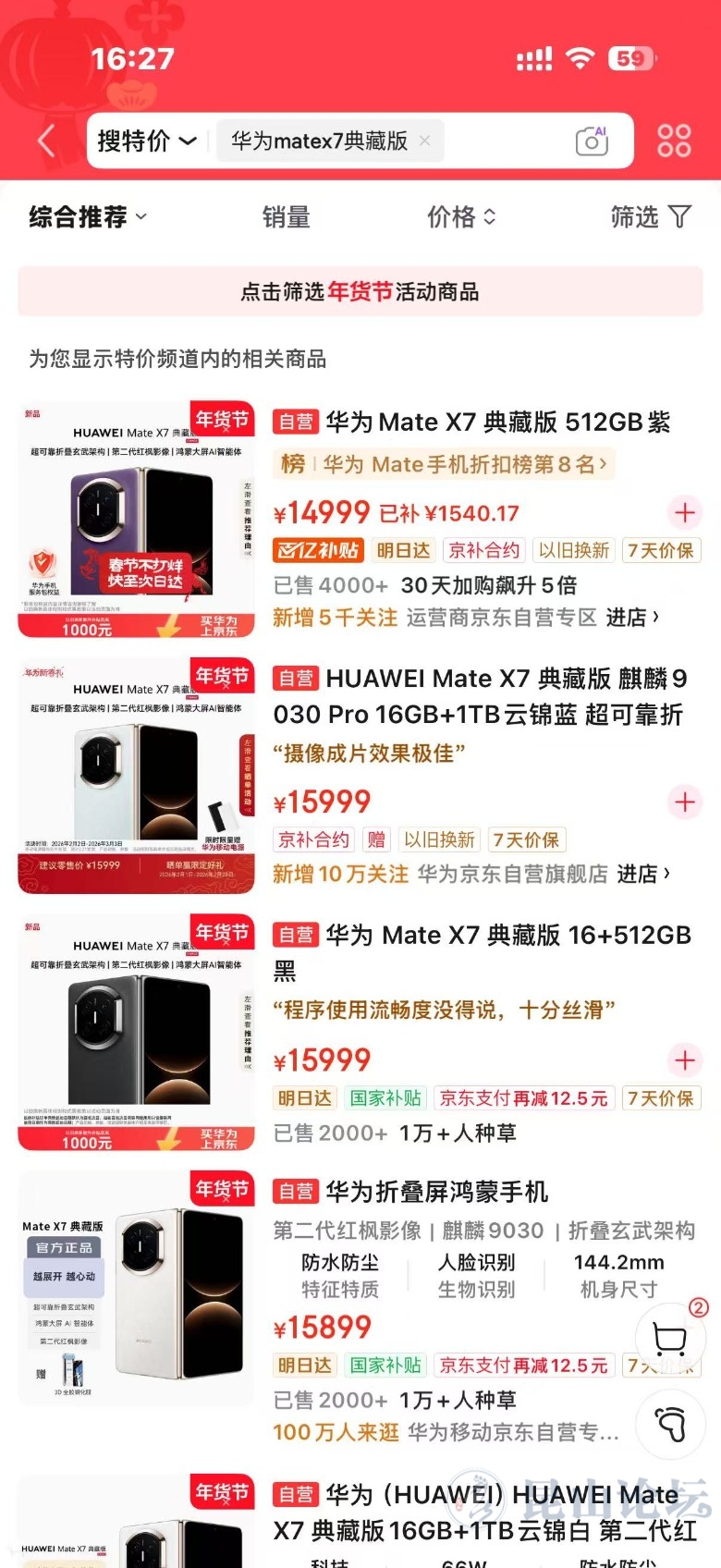Expand the 综合推荐 sort dropdown
721x1568 pixels.
[x=88, y=217]
